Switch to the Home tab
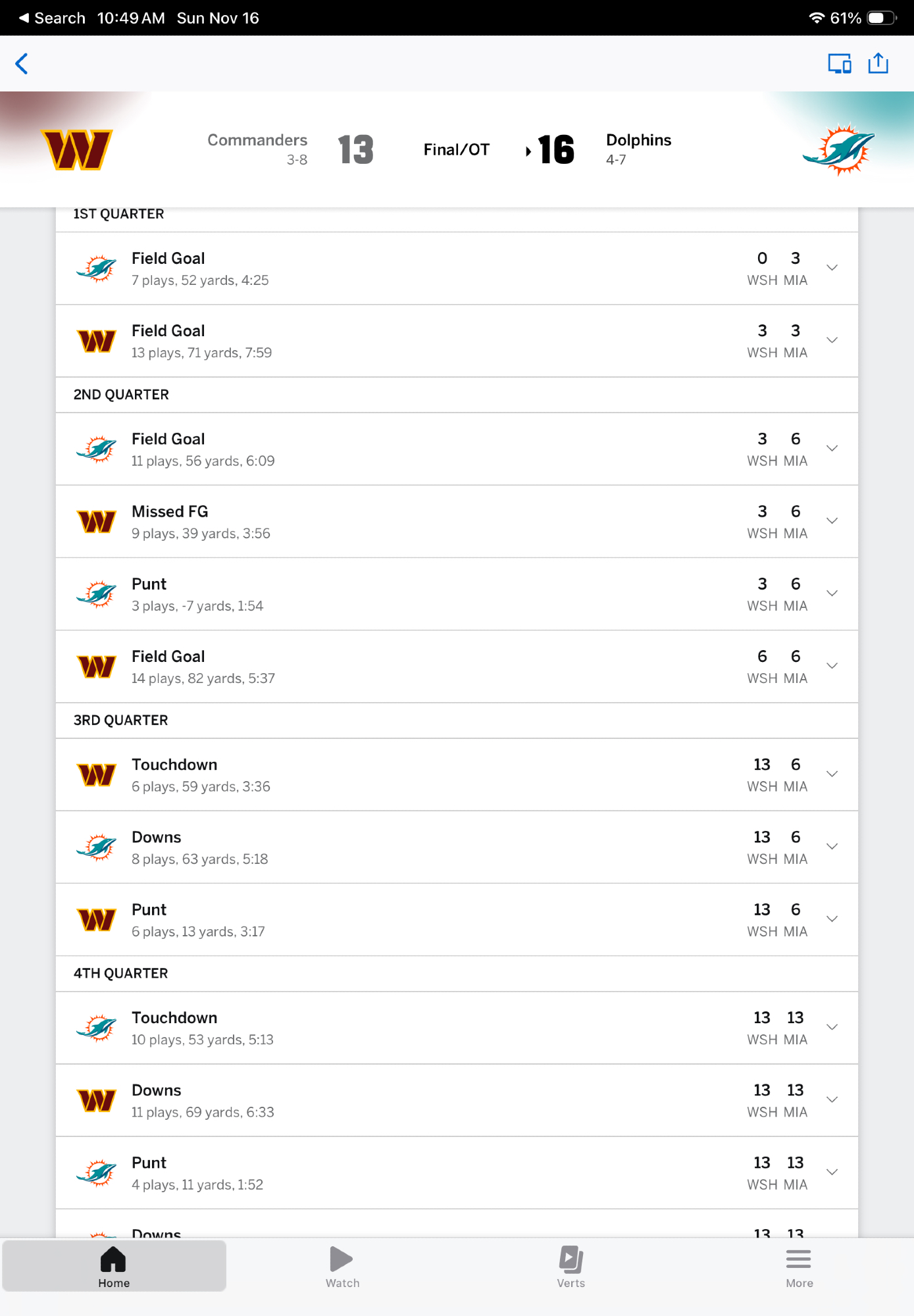Image resolution: width=914 pixels, height=1316 pixels. point(114,1266)
